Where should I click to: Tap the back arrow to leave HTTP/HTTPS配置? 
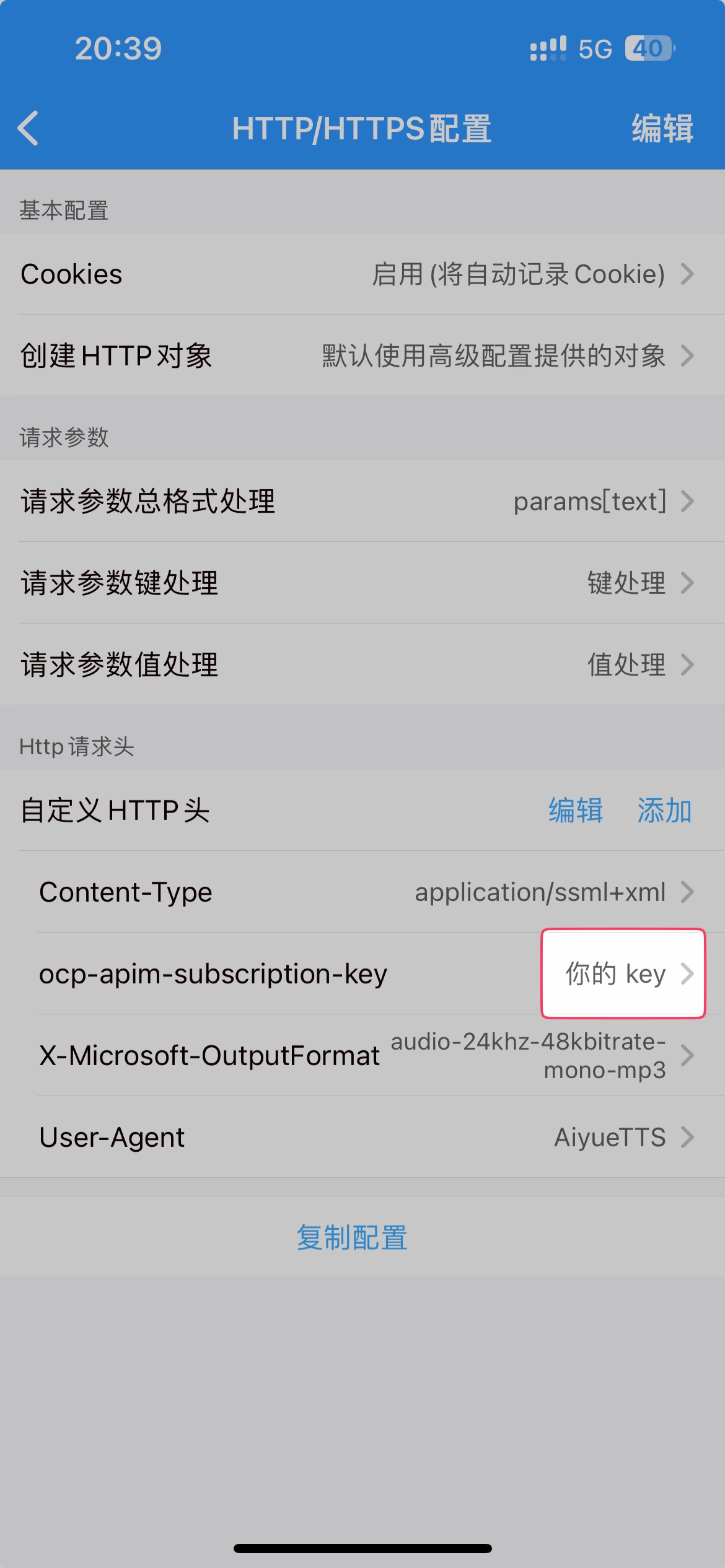click(29, 128)
